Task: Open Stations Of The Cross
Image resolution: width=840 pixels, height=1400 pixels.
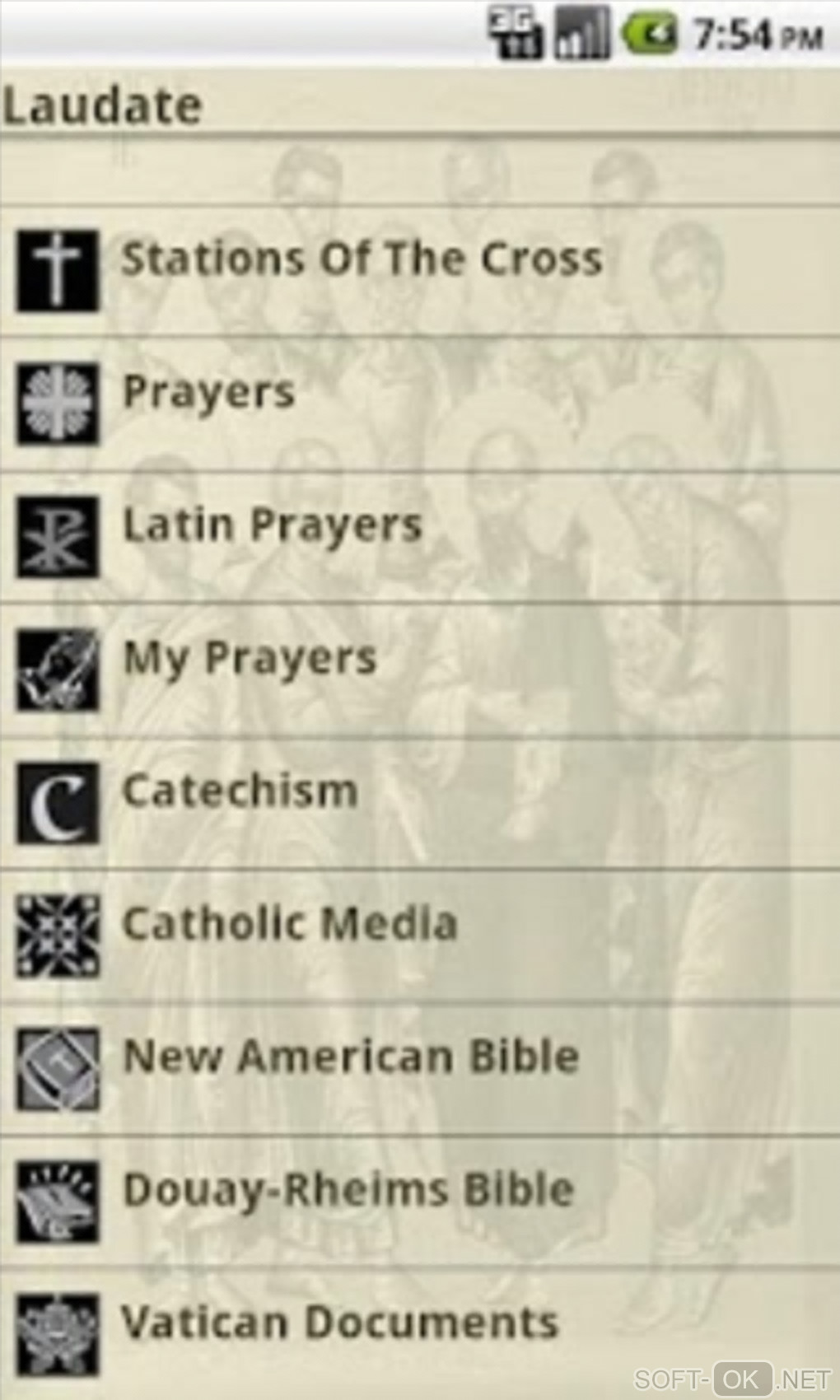Action: [x=362, y=259]
